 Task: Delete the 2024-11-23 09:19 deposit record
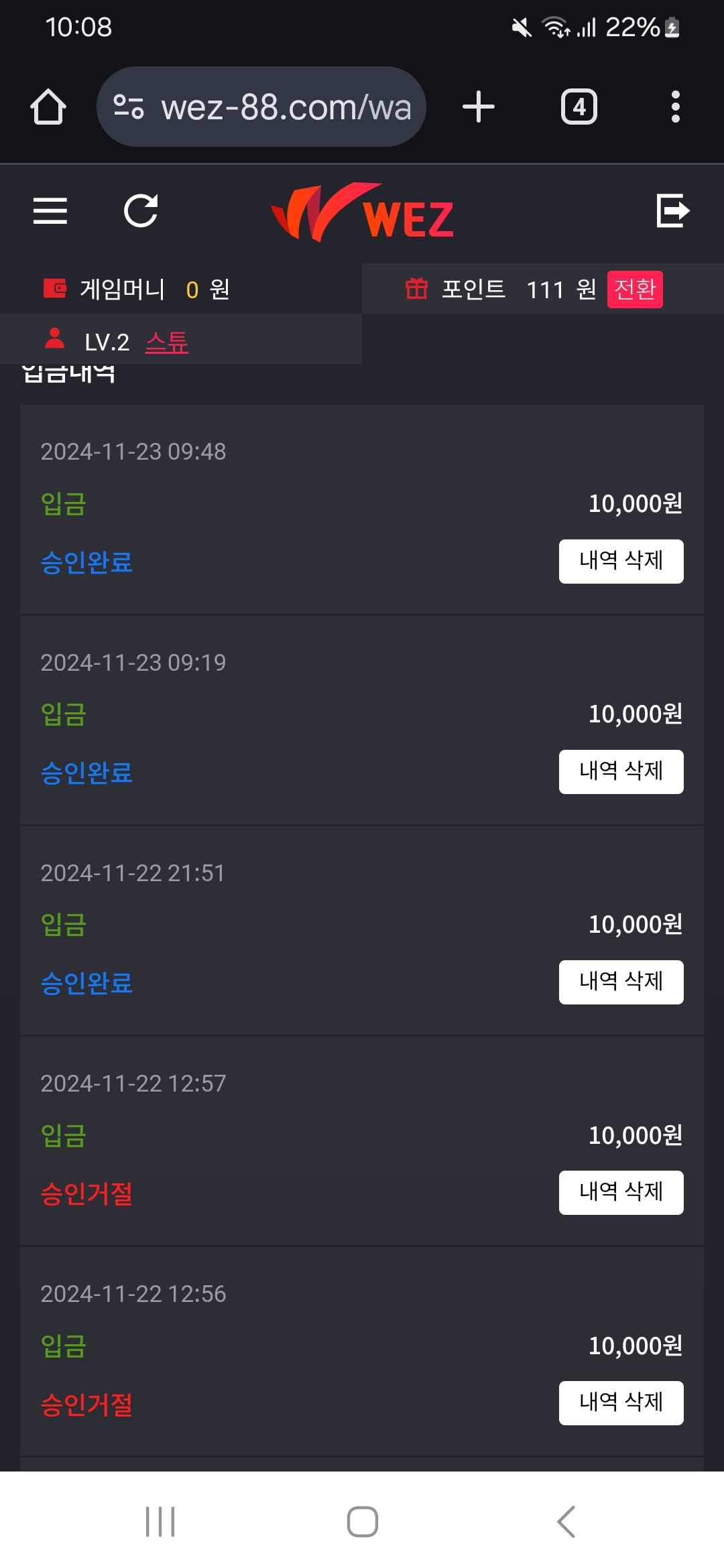tap(621, 771)
